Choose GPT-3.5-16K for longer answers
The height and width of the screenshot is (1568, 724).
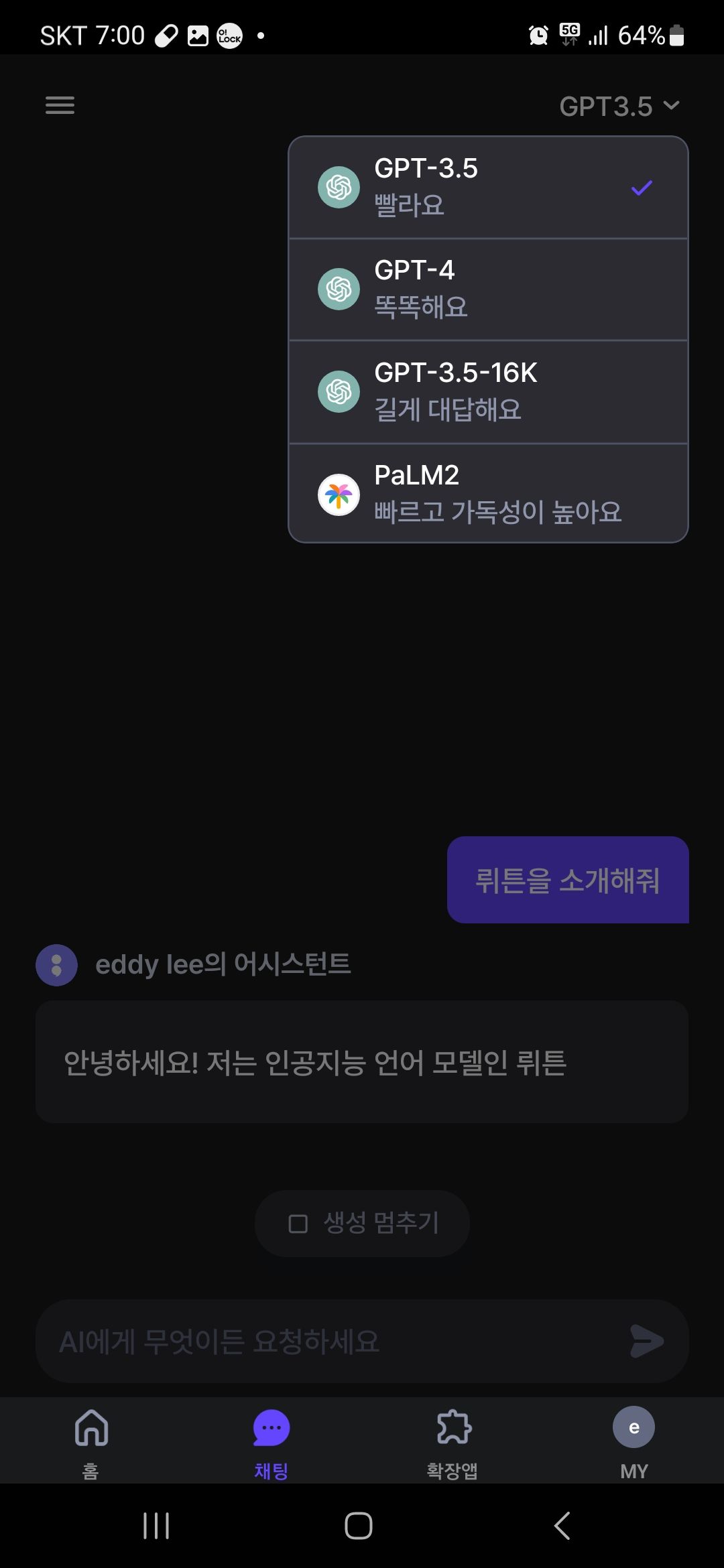pyautogui.click(x=487, y=391)
